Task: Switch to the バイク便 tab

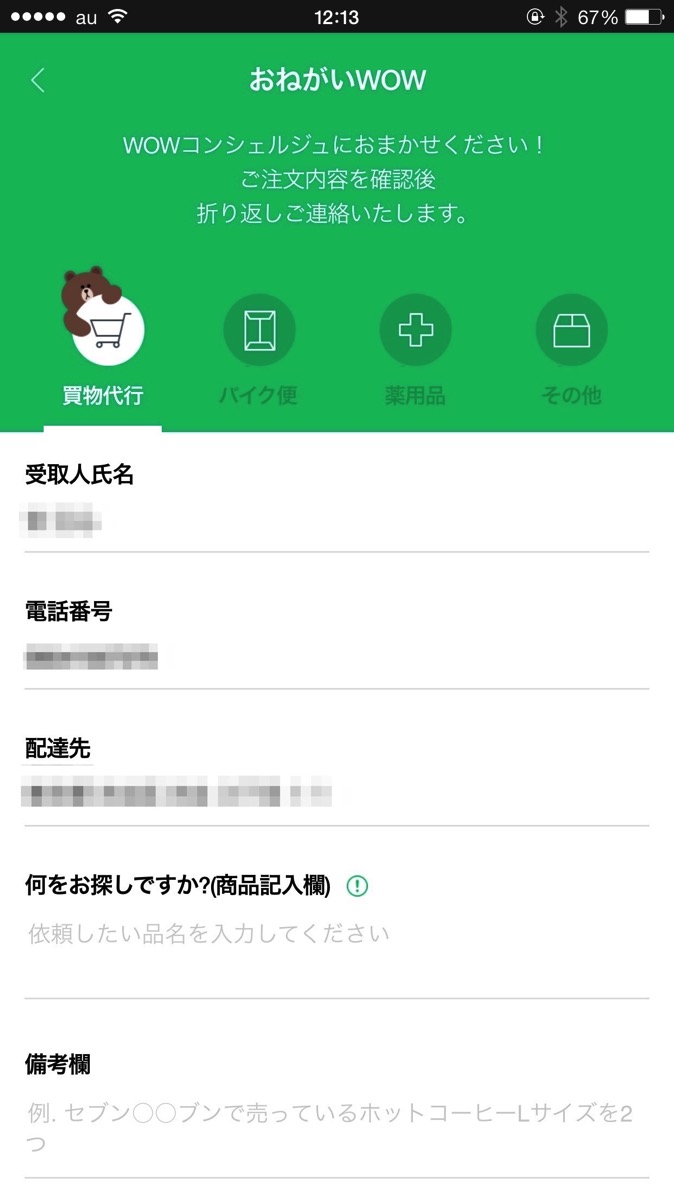Action: 259,350
